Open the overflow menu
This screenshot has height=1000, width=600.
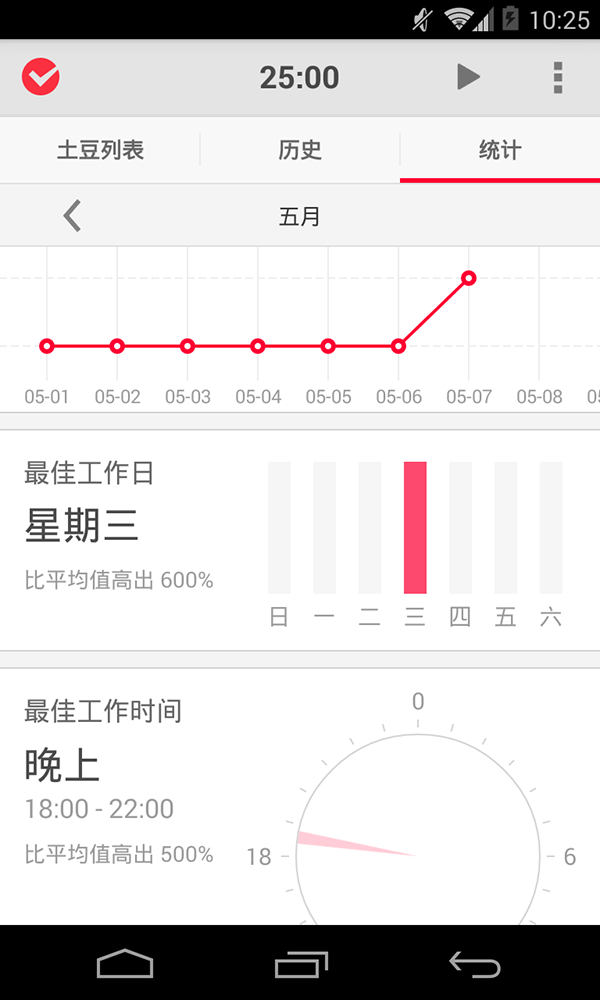tap(557, 77)
